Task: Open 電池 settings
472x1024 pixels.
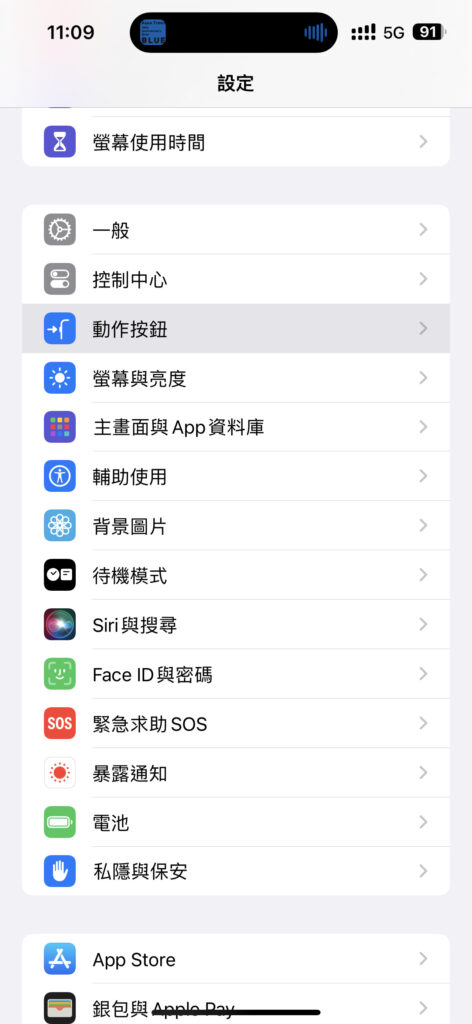Action: pos(236,822)
